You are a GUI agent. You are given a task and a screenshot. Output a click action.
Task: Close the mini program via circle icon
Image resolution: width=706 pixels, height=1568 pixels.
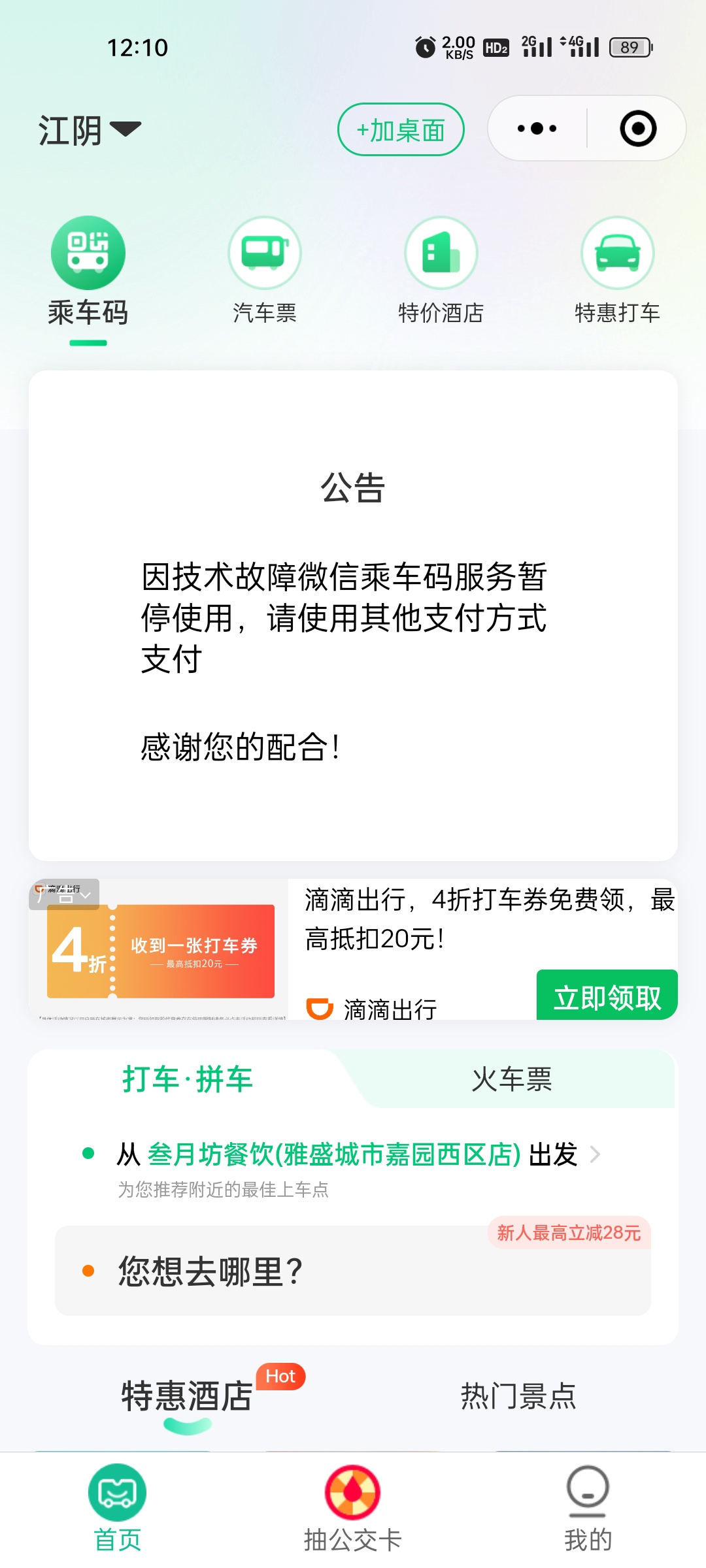[637, 129]
